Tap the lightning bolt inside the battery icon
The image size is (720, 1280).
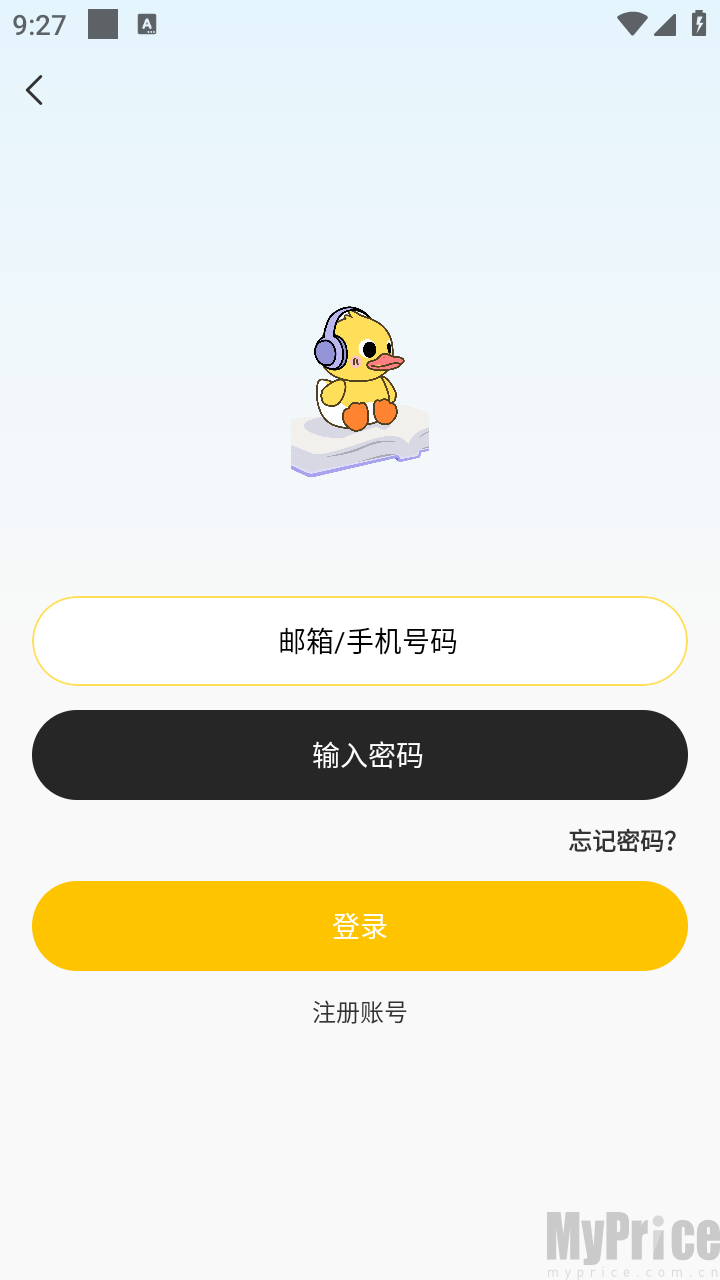pos(700,25)
